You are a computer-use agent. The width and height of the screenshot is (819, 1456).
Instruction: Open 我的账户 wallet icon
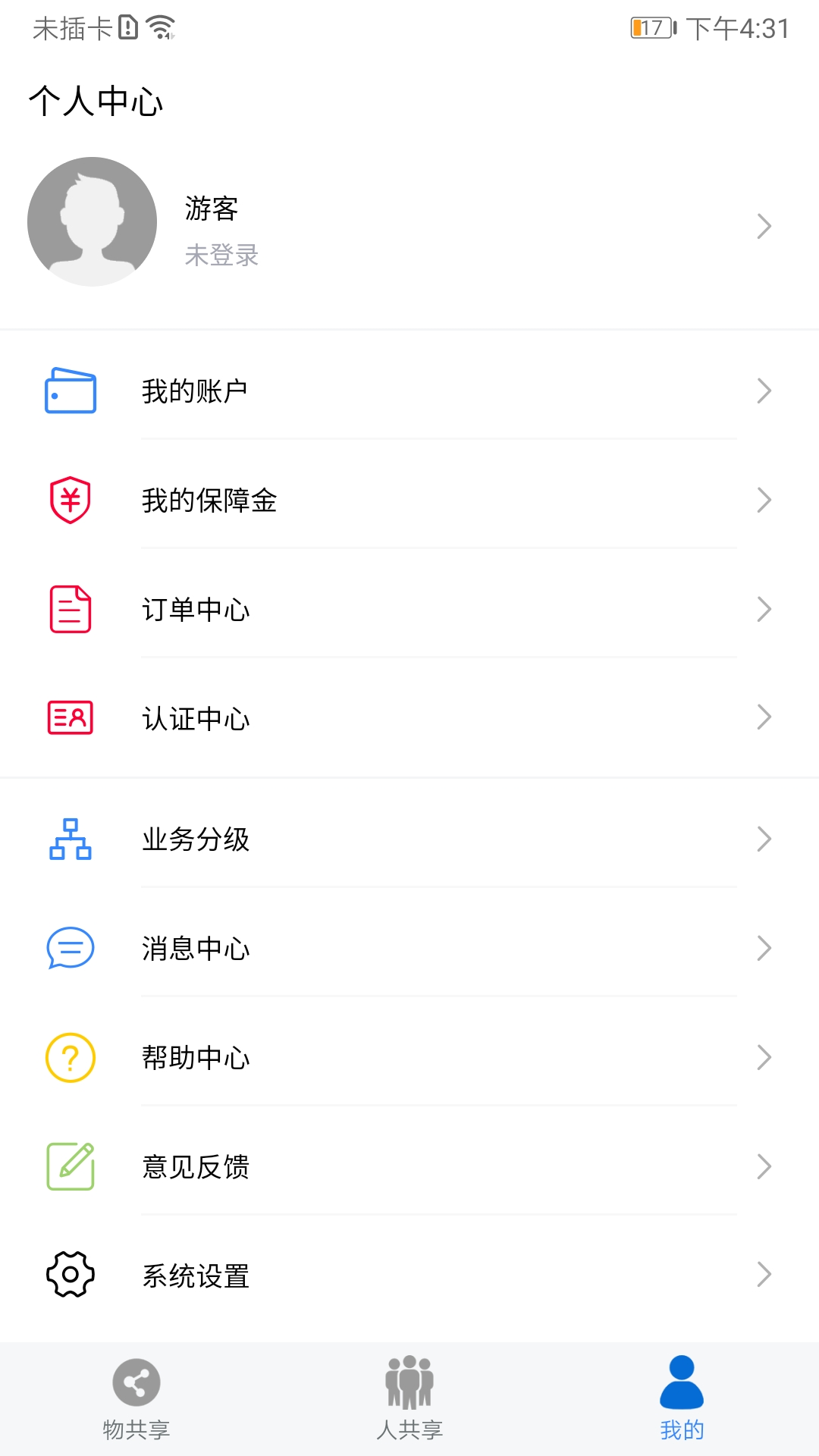(70, 391)
